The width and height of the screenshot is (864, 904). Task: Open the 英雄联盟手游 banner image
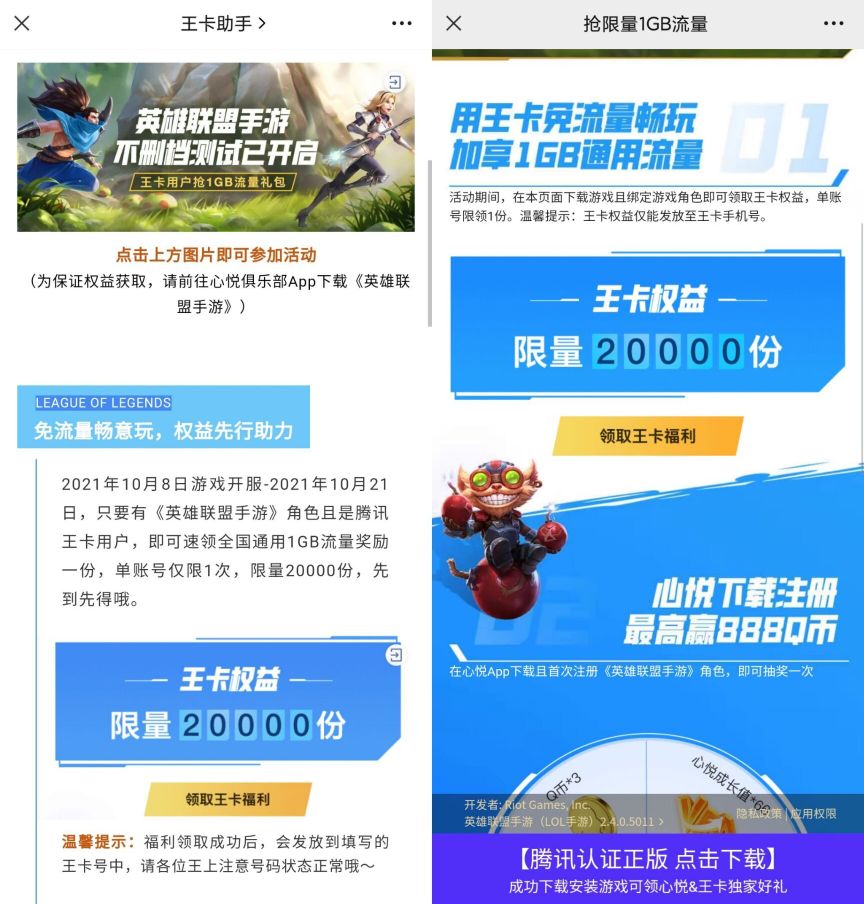coord(215,146)
